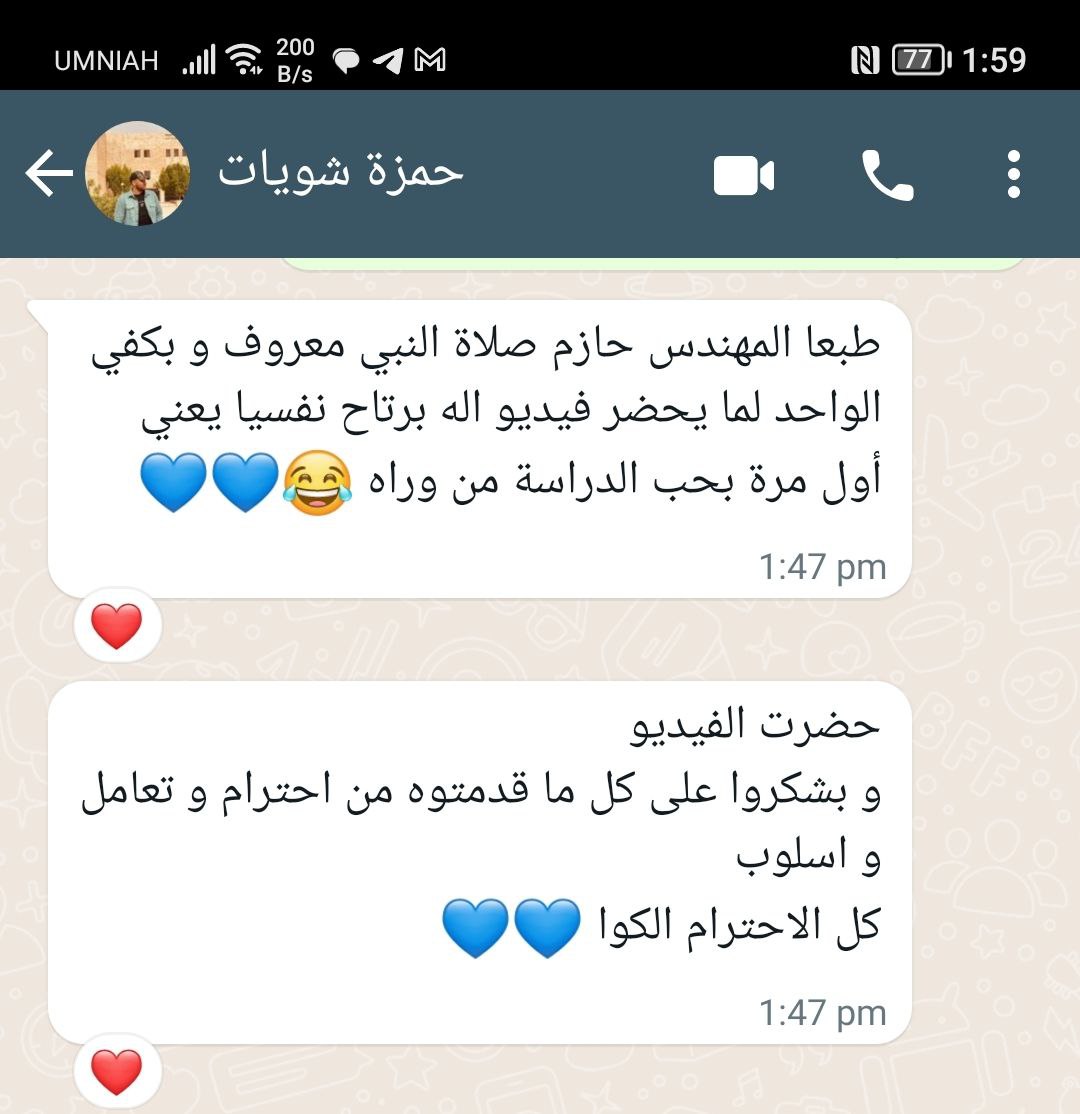
Task: Open حمزة شويات contact profile photo
Action: coord(137,174)
